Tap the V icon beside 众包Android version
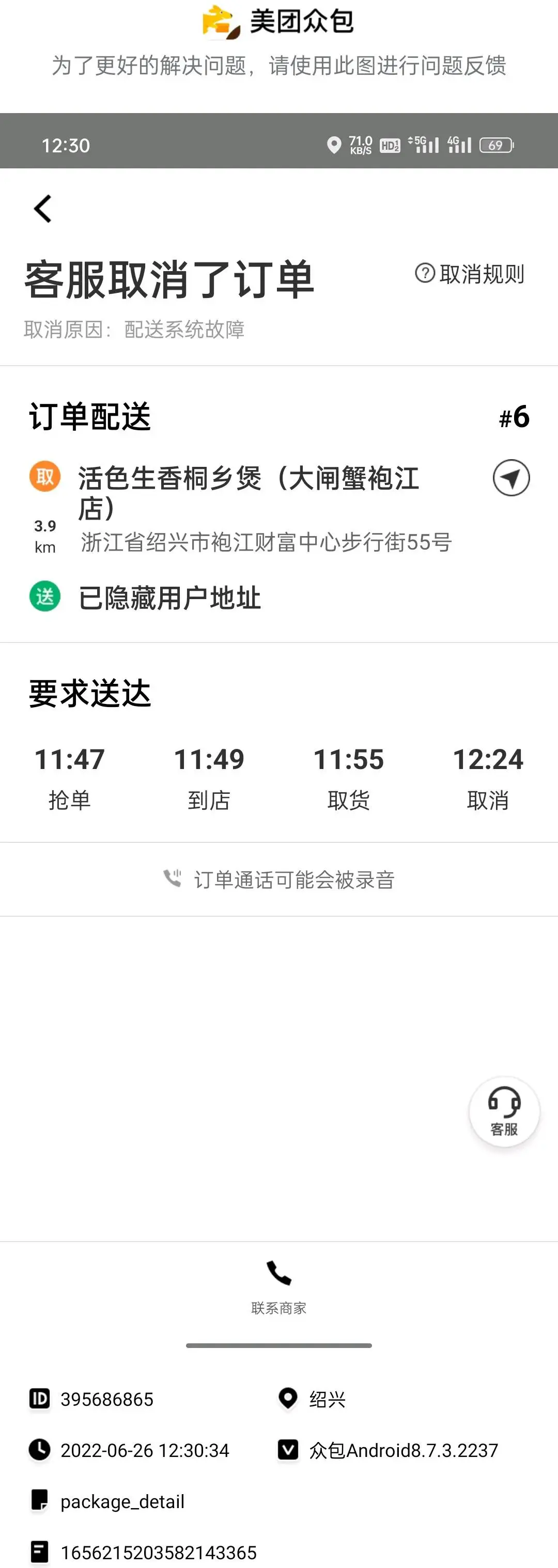Viewport: 558px width, 1568px height. click(x=289, y=1450)
